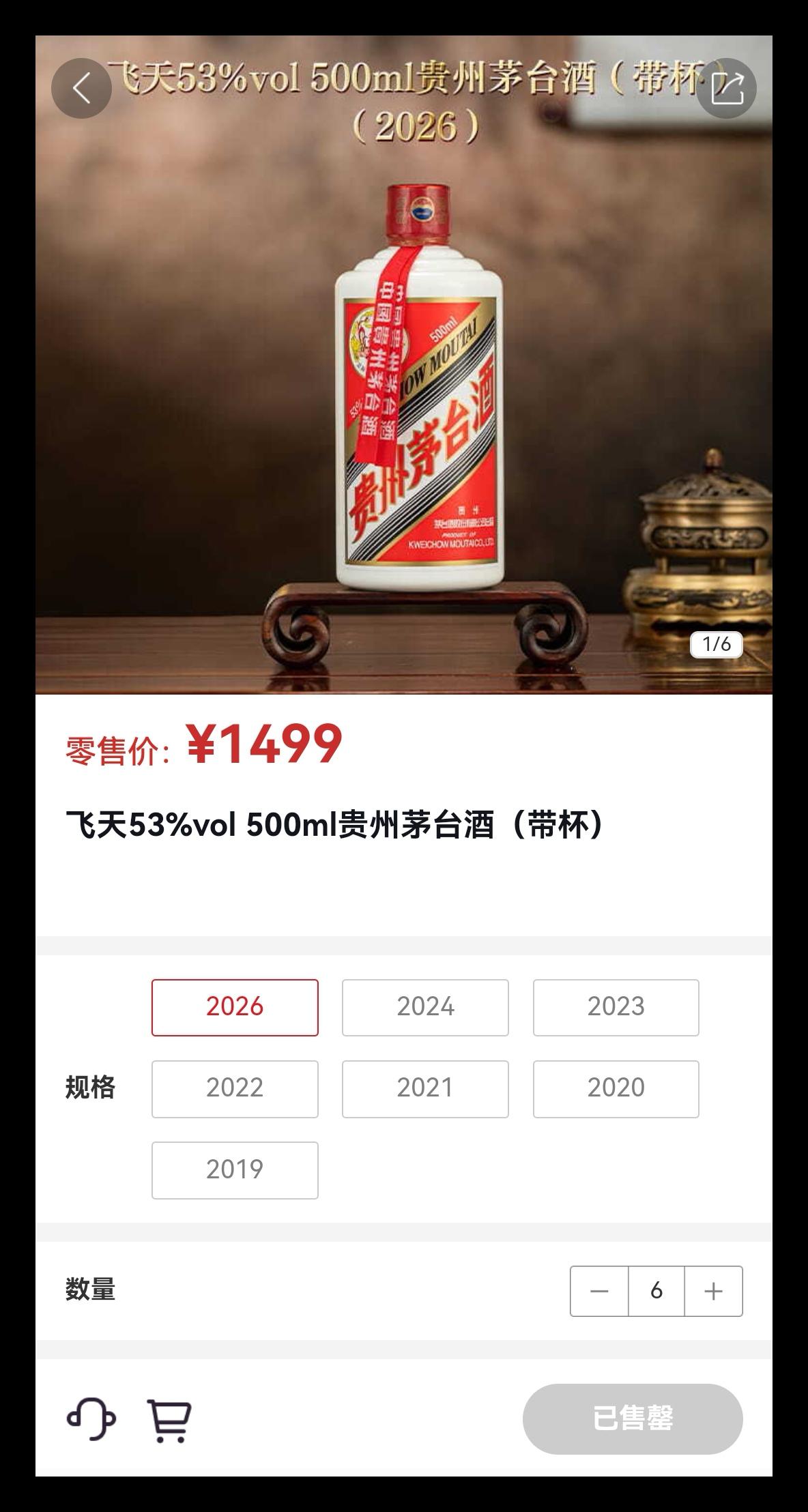The height and width of the screenshot is (1512, 808).
Task: Open the 1/6 image counter indicator
Action: (718, 643)
